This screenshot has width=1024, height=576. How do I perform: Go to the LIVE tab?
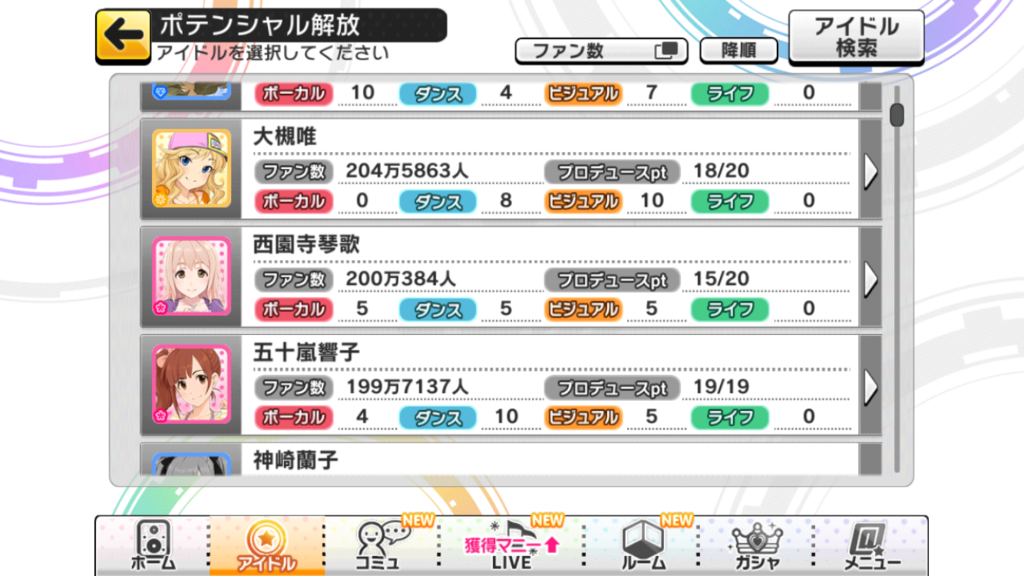tap(512, 546)
